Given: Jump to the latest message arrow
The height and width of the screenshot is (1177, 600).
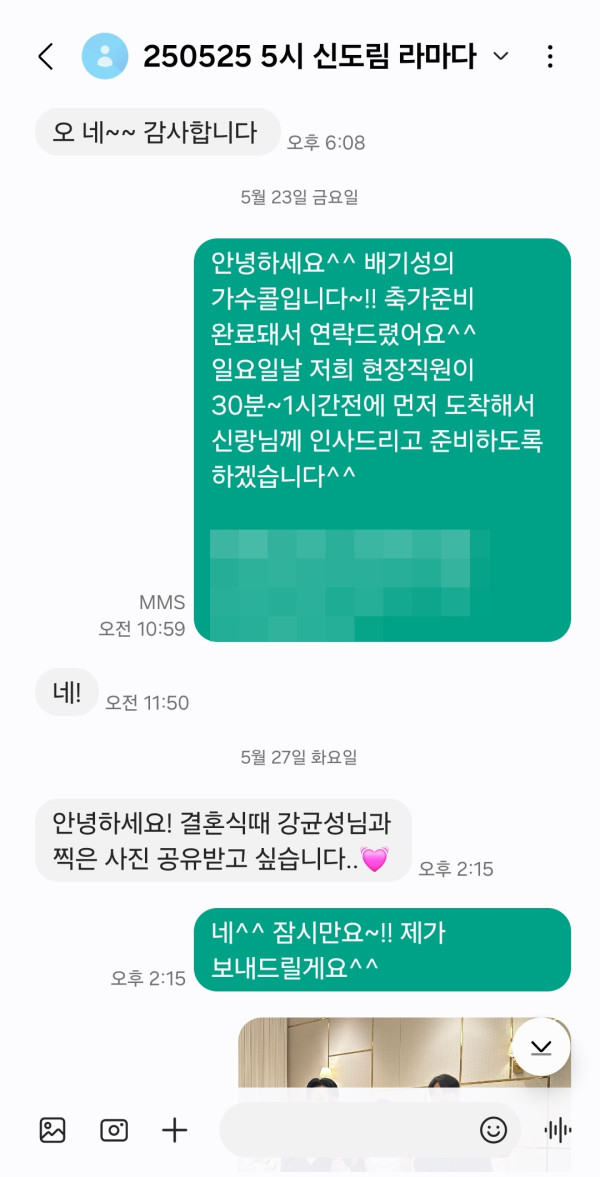Looking at the screenshot, I should click(541, 1047).
